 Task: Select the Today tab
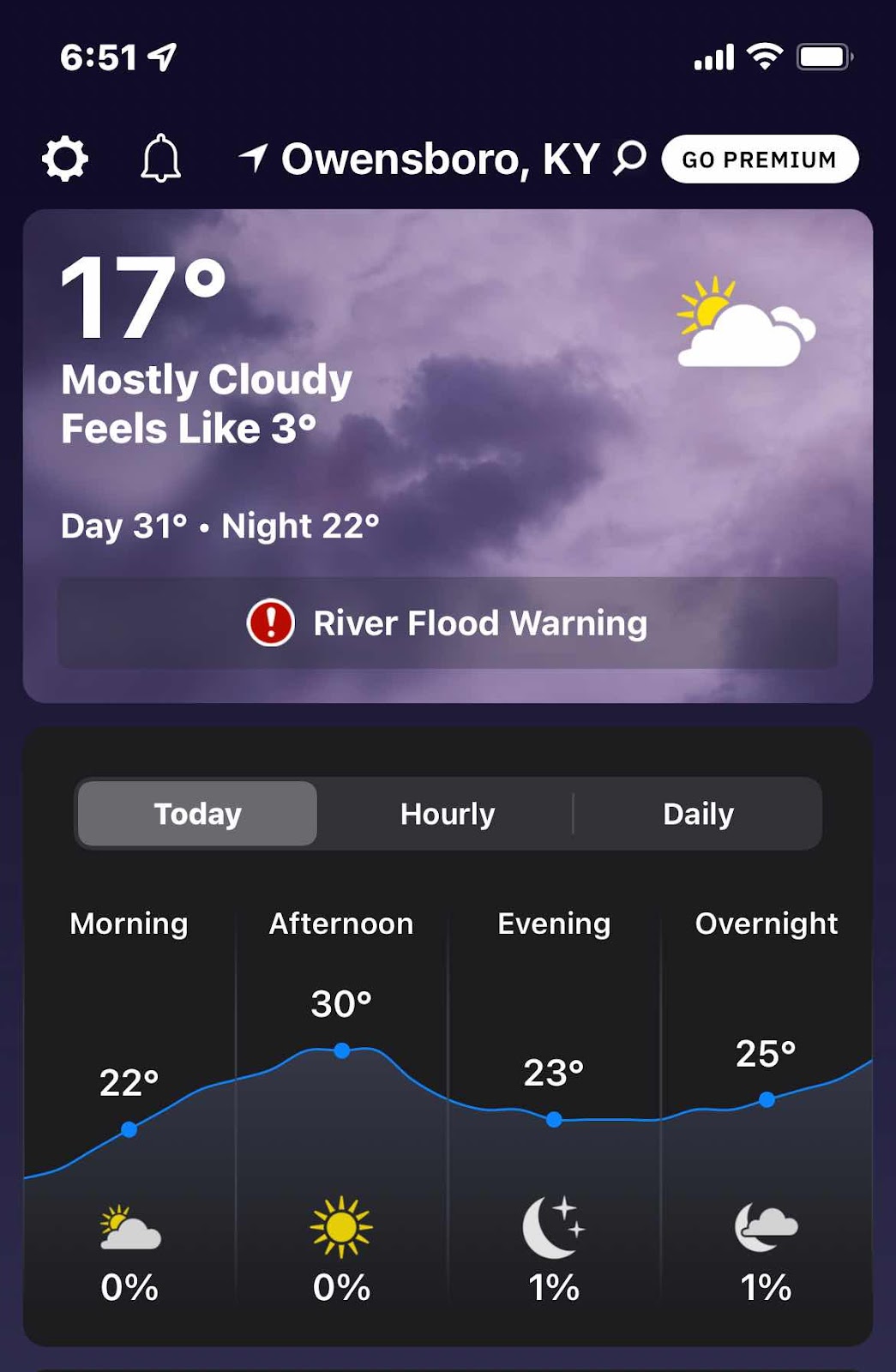pos(197,814)
